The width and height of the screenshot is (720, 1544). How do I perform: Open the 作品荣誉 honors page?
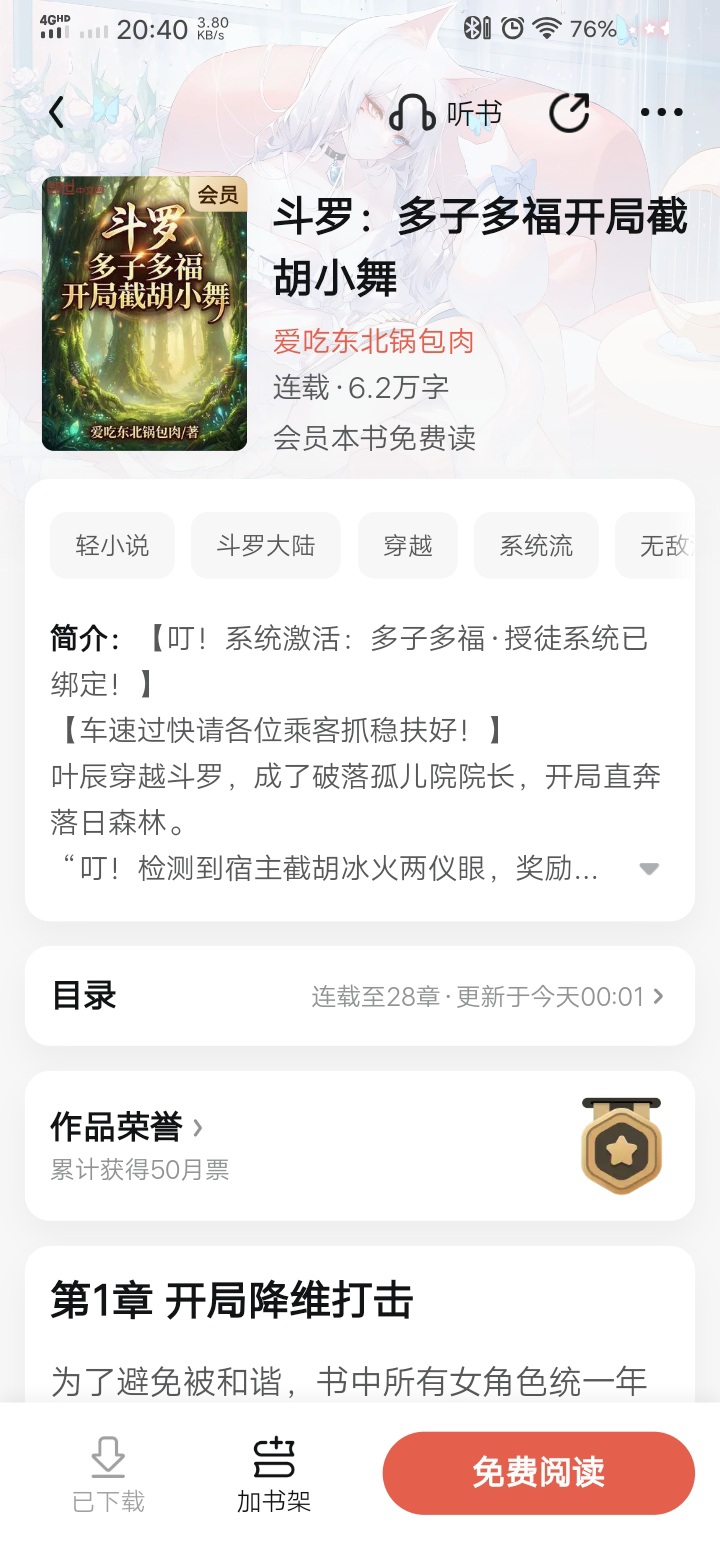click(x=127, y=1128)
